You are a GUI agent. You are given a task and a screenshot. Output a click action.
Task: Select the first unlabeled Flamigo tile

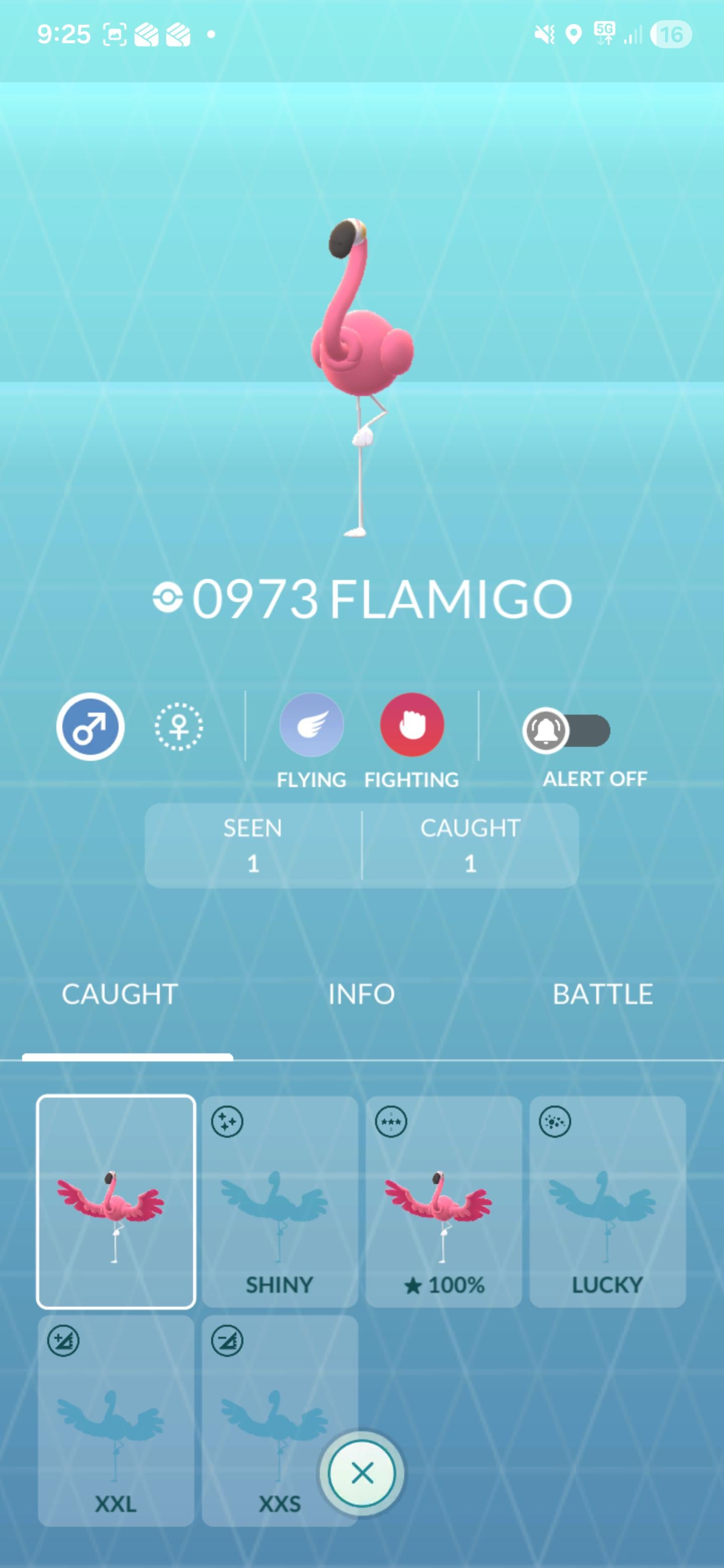click(116, 1201)
